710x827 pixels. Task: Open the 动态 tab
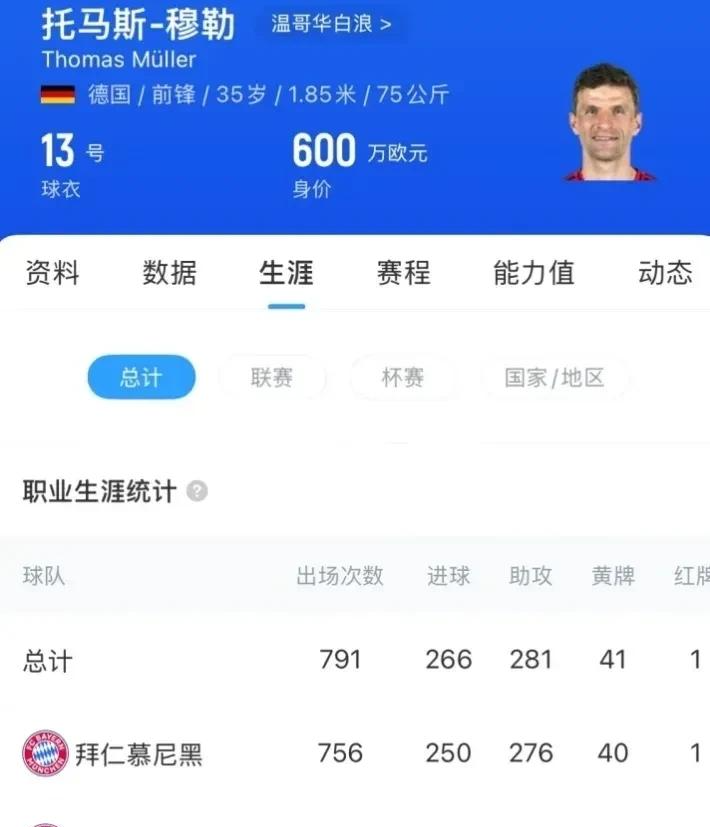coord(665,273)
